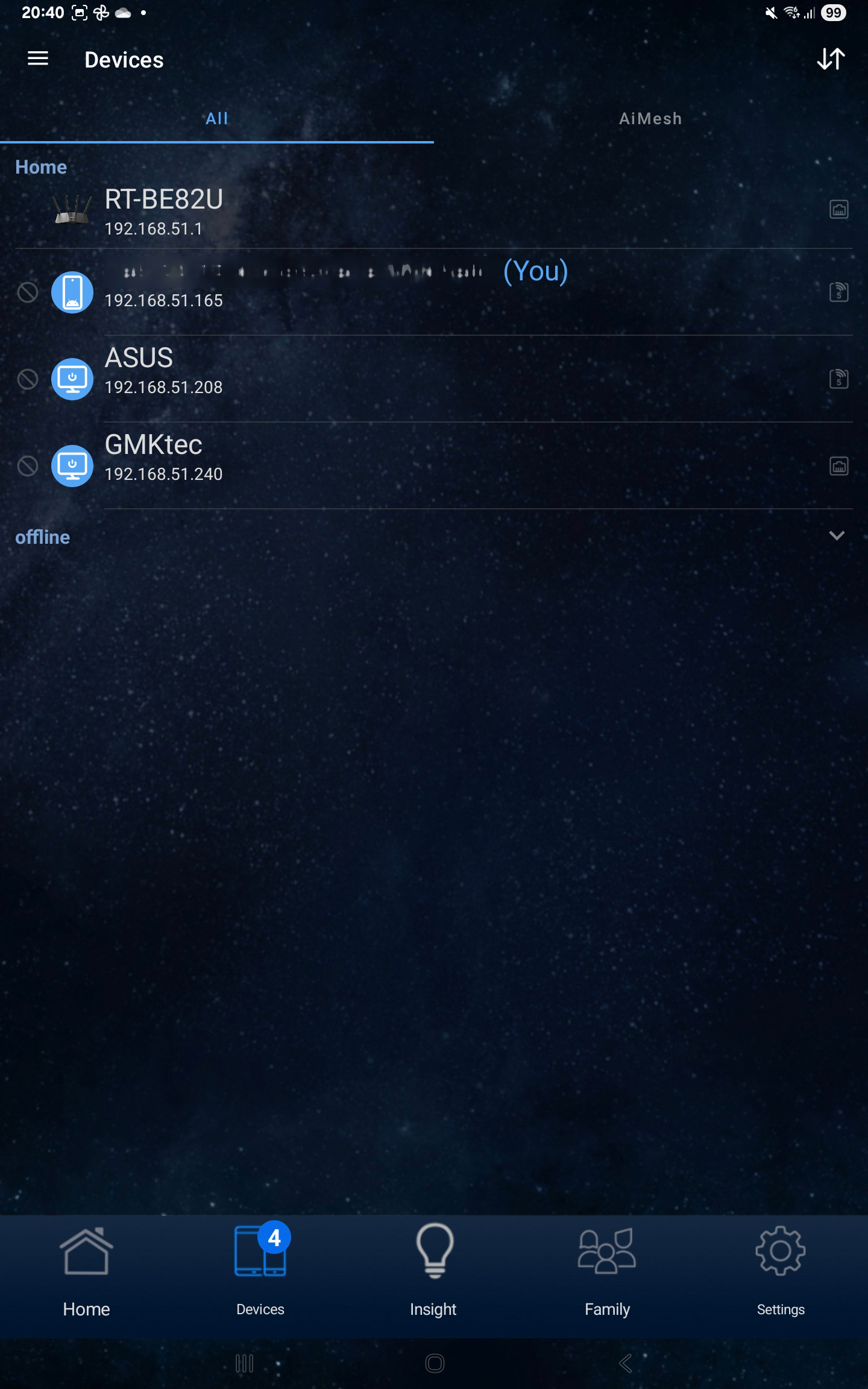Tap the system back button
868x1389 pixels.
click(x=626, y=1363)
